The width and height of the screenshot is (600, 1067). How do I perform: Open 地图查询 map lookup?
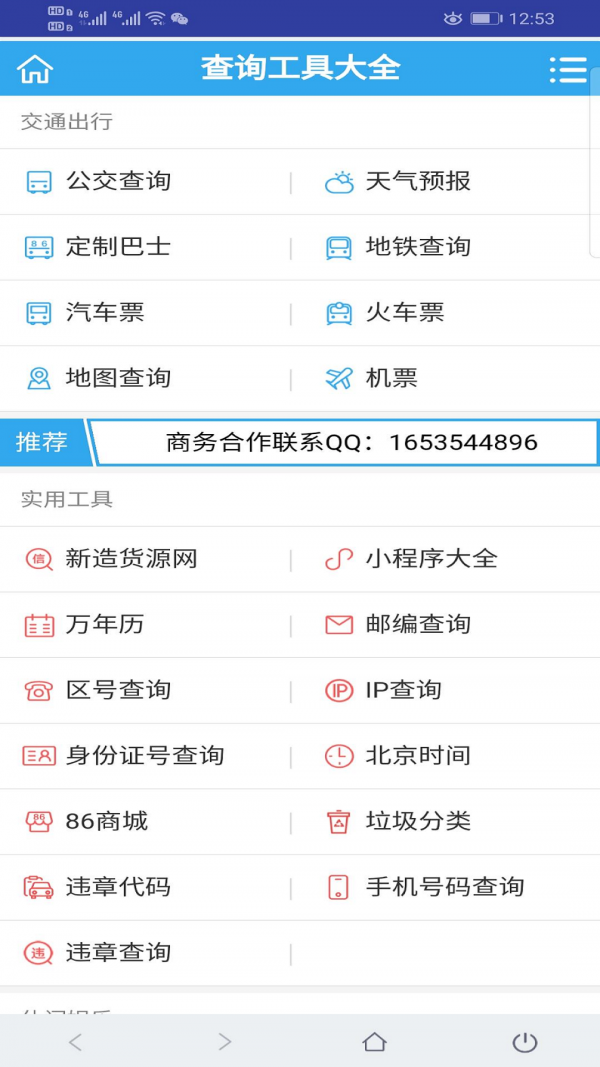click(118, 378)
